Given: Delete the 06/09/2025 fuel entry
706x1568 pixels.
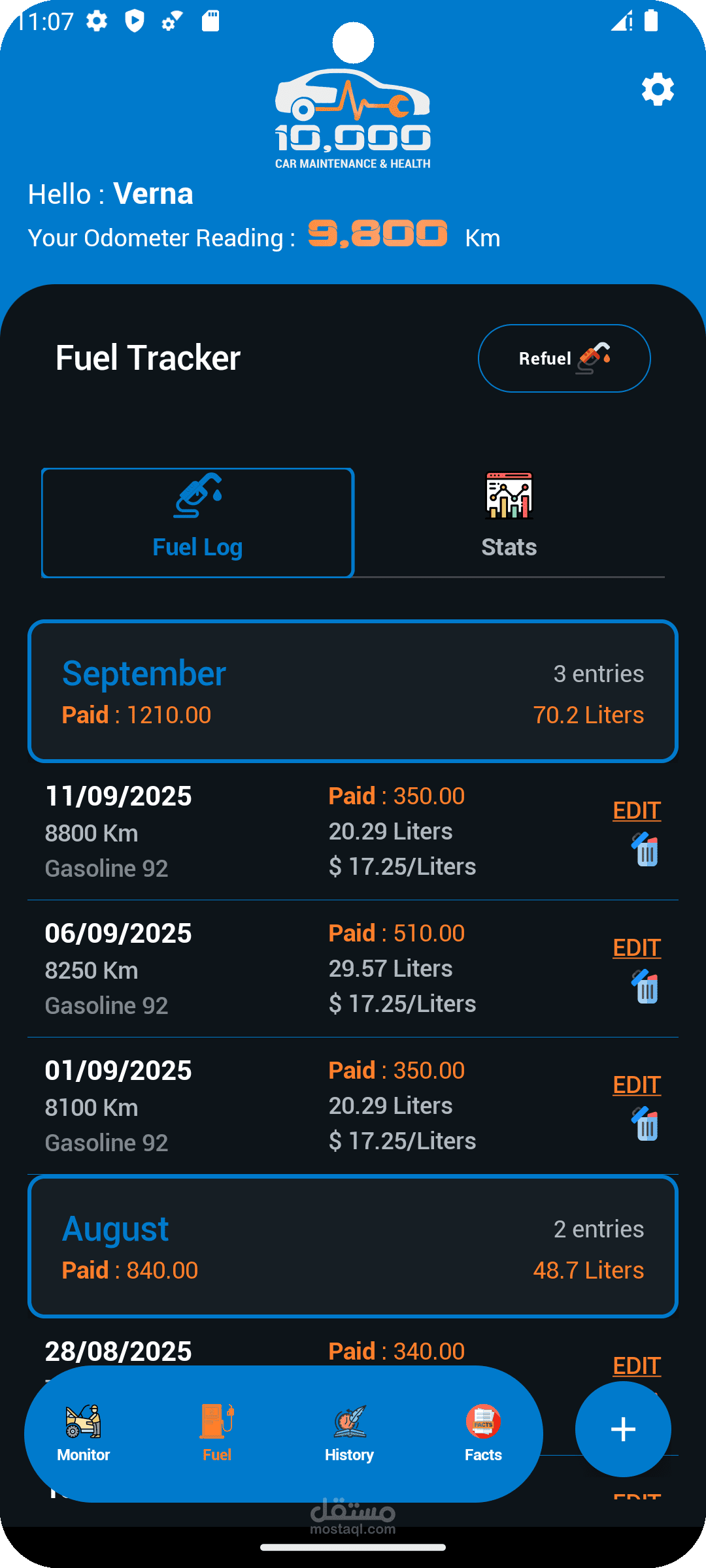Looking at the screenshot, I should [646, 988].
